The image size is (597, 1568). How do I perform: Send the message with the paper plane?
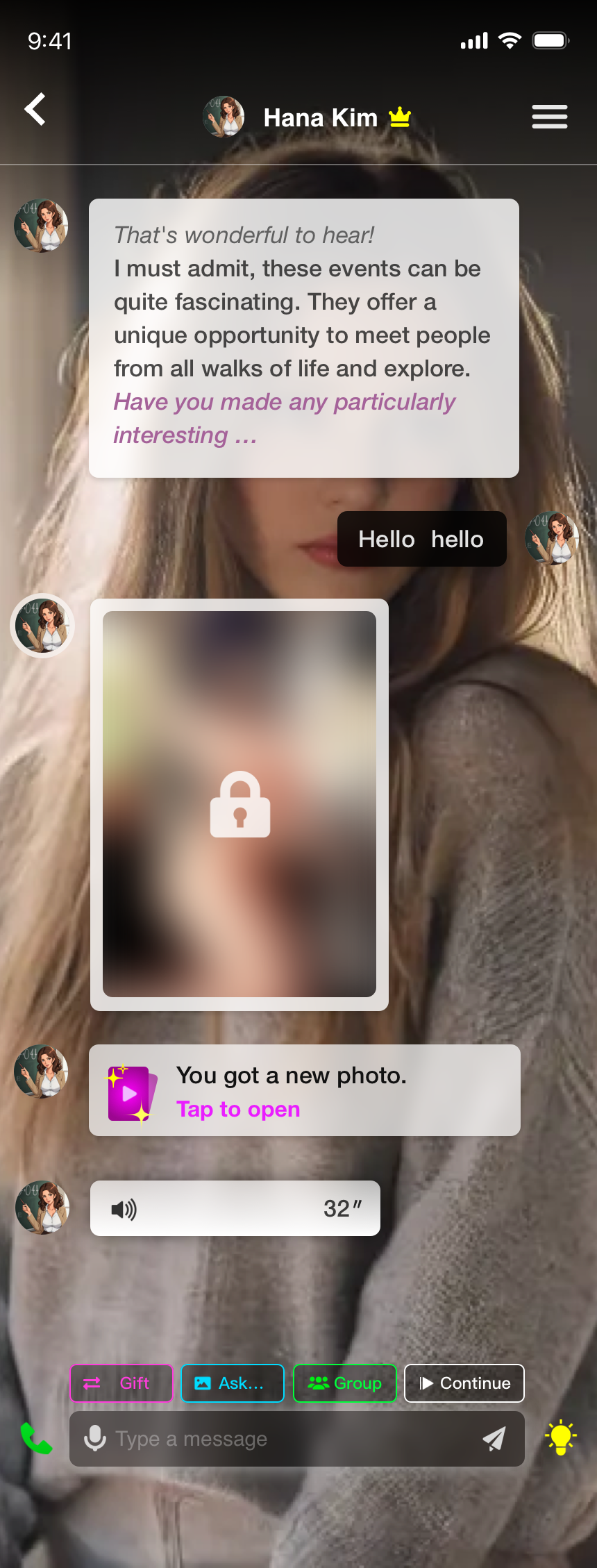[x=494, y=1439]
